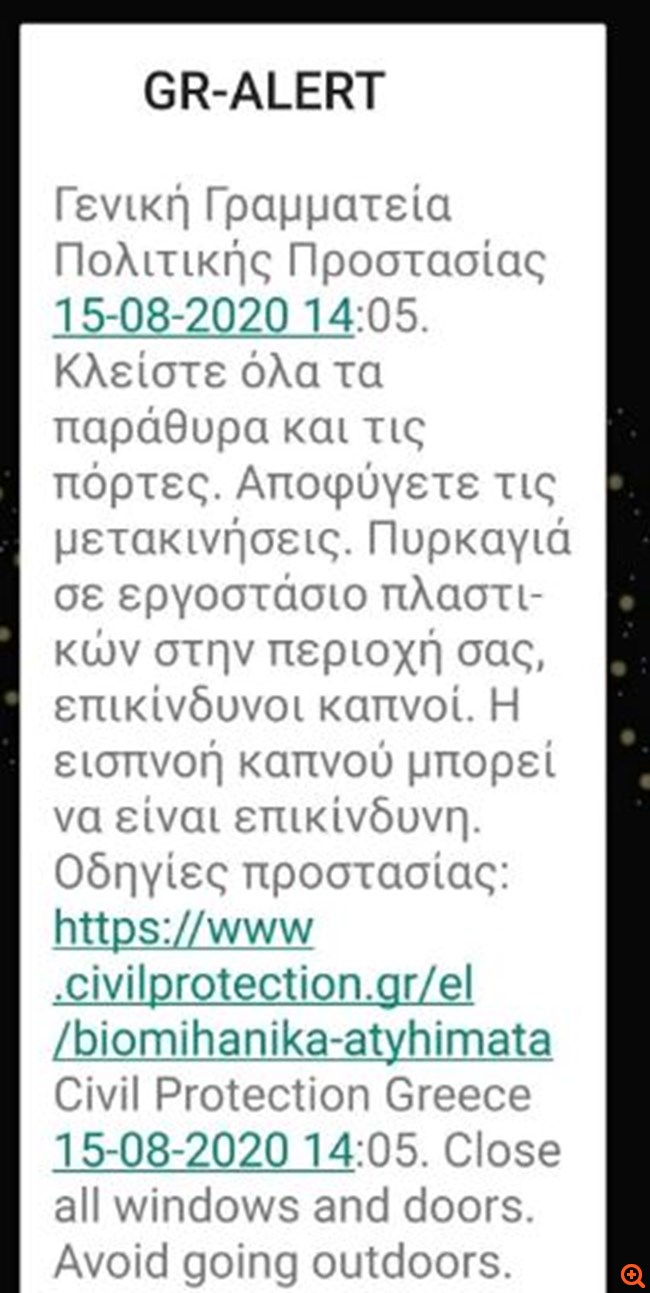Tap the date link below Πολιτικής Προστασίας
This screenshot has height=1293, width=650.
203,317
